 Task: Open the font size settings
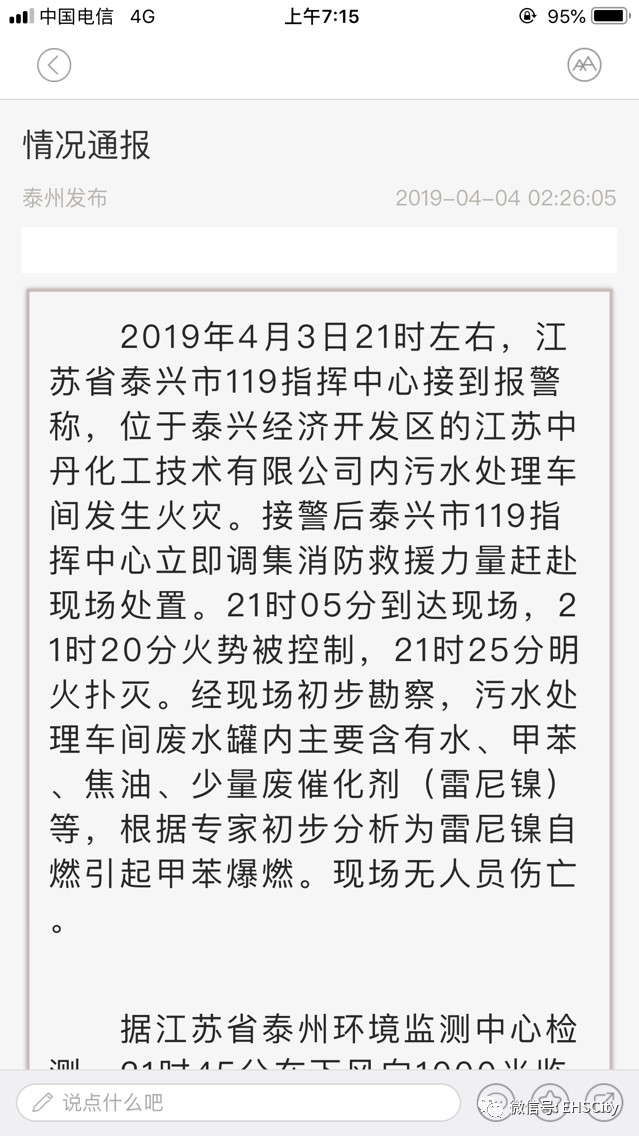(583, 65)
